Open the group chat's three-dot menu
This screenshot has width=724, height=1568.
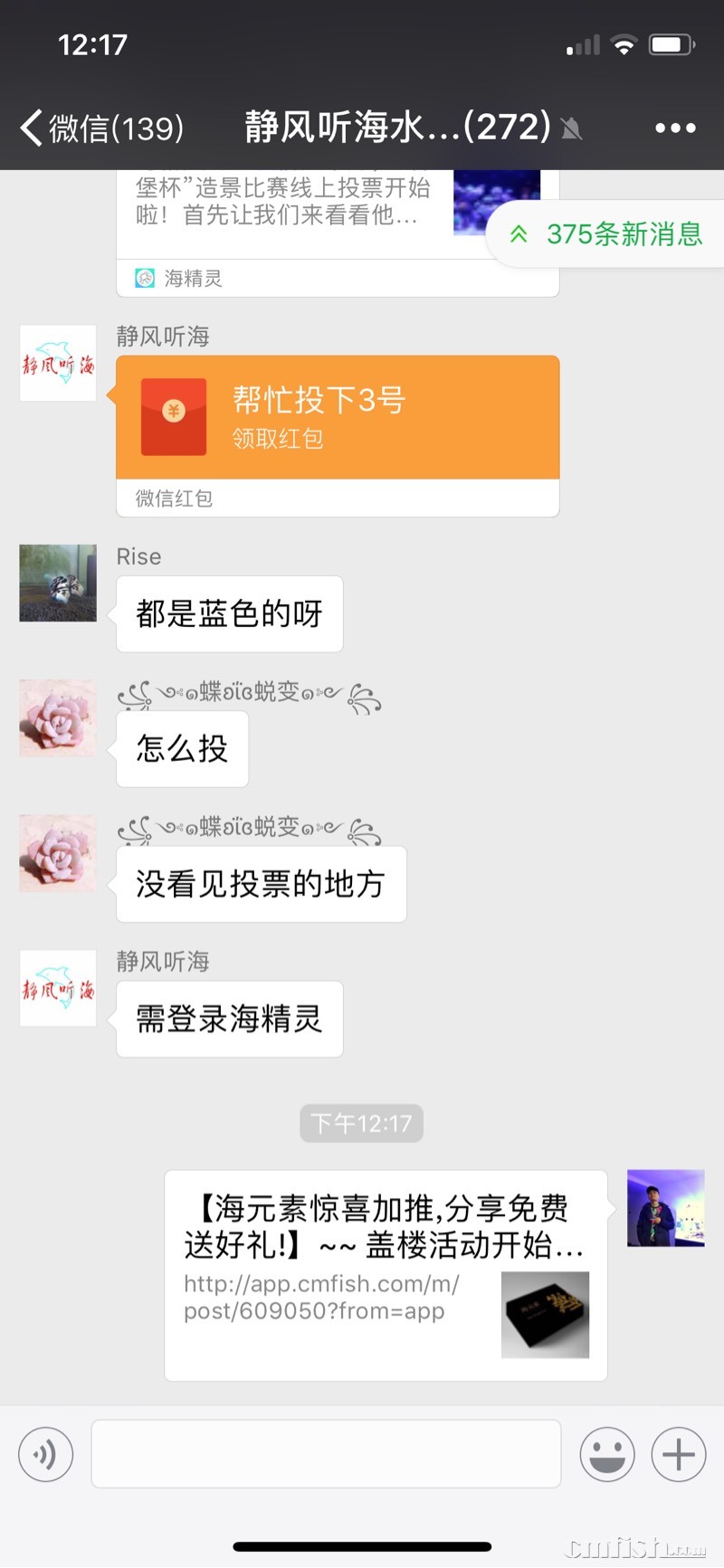tap(675, 128)
